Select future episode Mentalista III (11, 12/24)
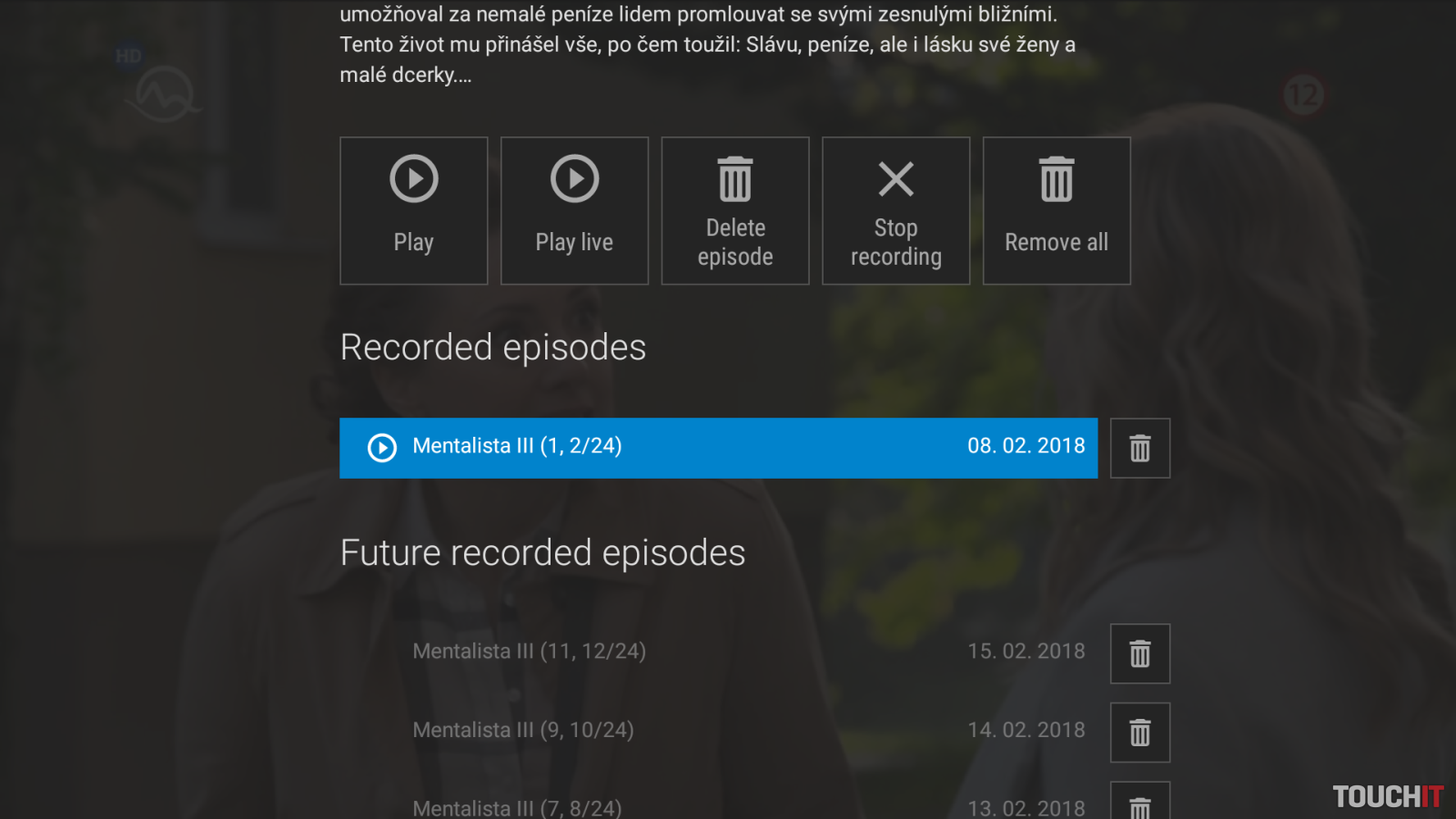This screenshot has height=819, width=1456. 718,652
